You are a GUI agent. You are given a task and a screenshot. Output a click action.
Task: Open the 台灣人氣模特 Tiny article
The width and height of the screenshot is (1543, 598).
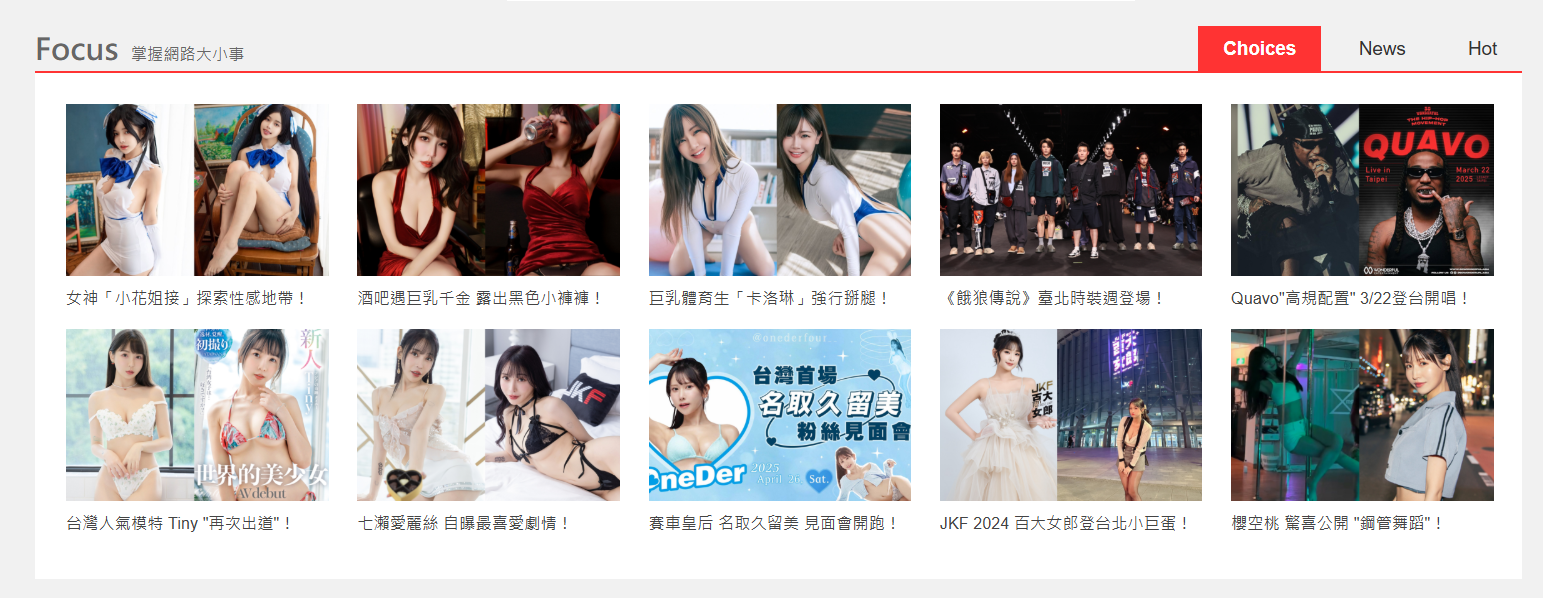pyautogui.click(x=180, y=523)
